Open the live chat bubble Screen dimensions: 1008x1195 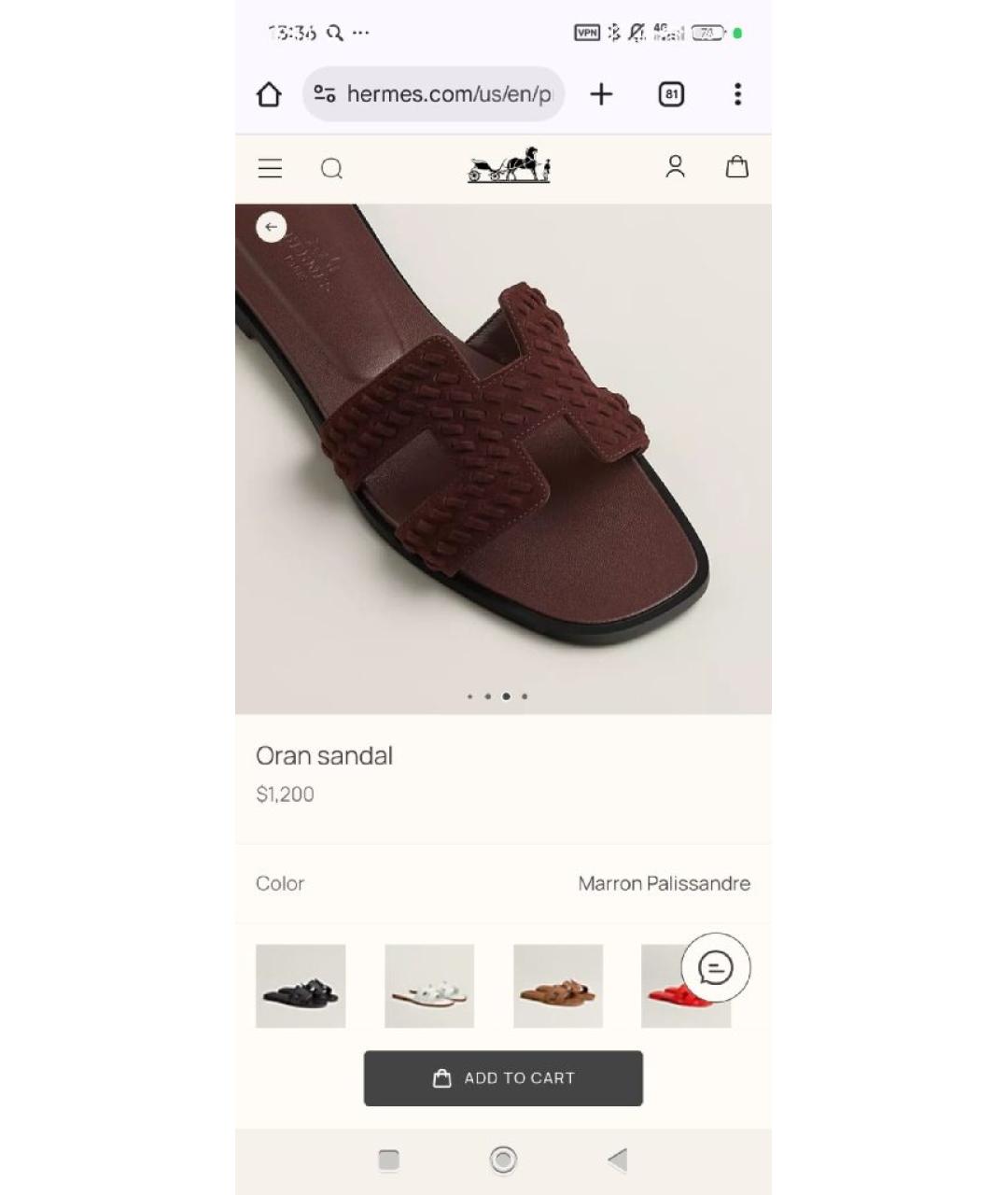coord(716,967)
